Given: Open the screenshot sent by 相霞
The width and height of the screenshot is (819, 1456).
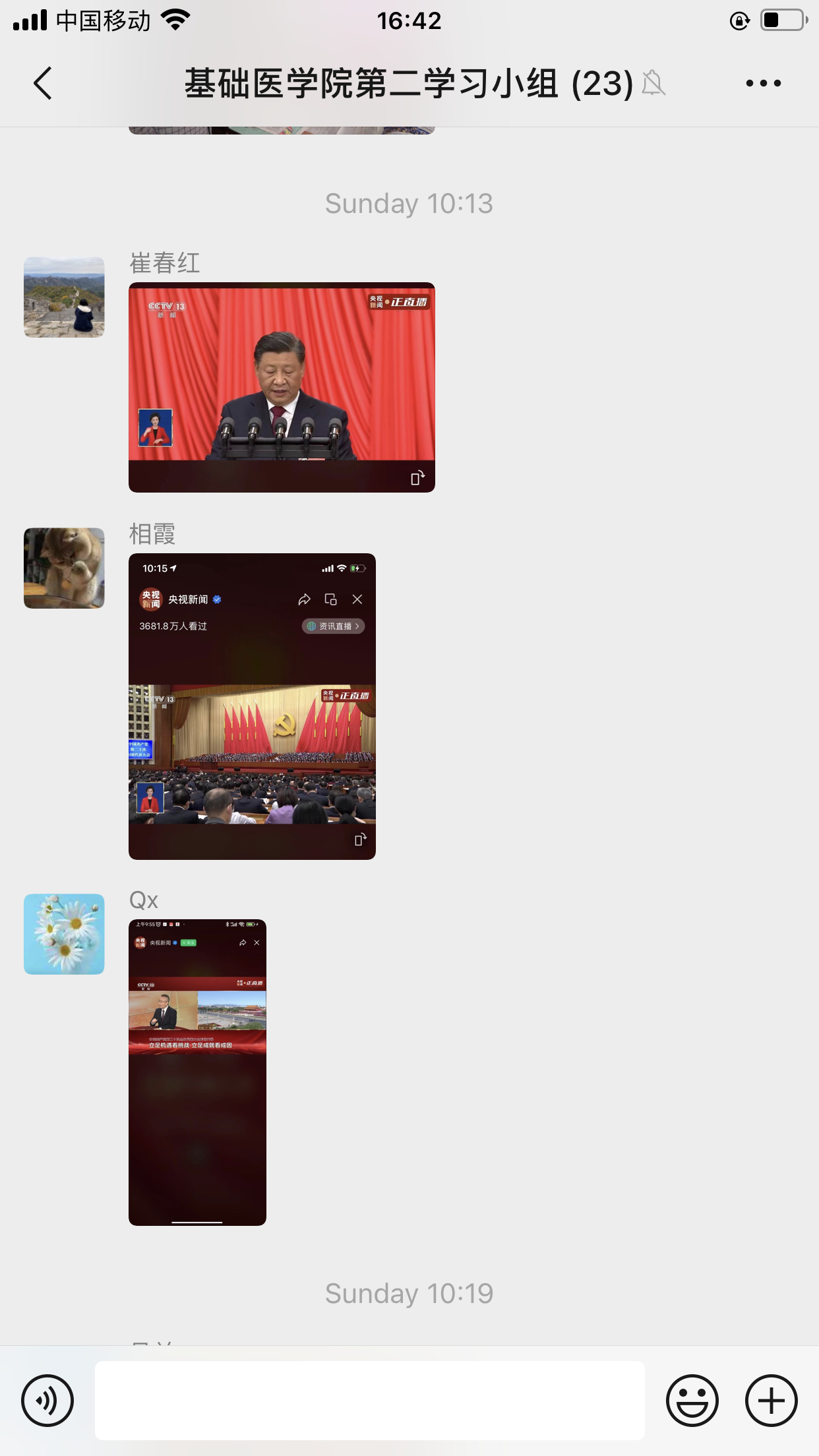Looking at the screenshot, I should coord(252,706).
